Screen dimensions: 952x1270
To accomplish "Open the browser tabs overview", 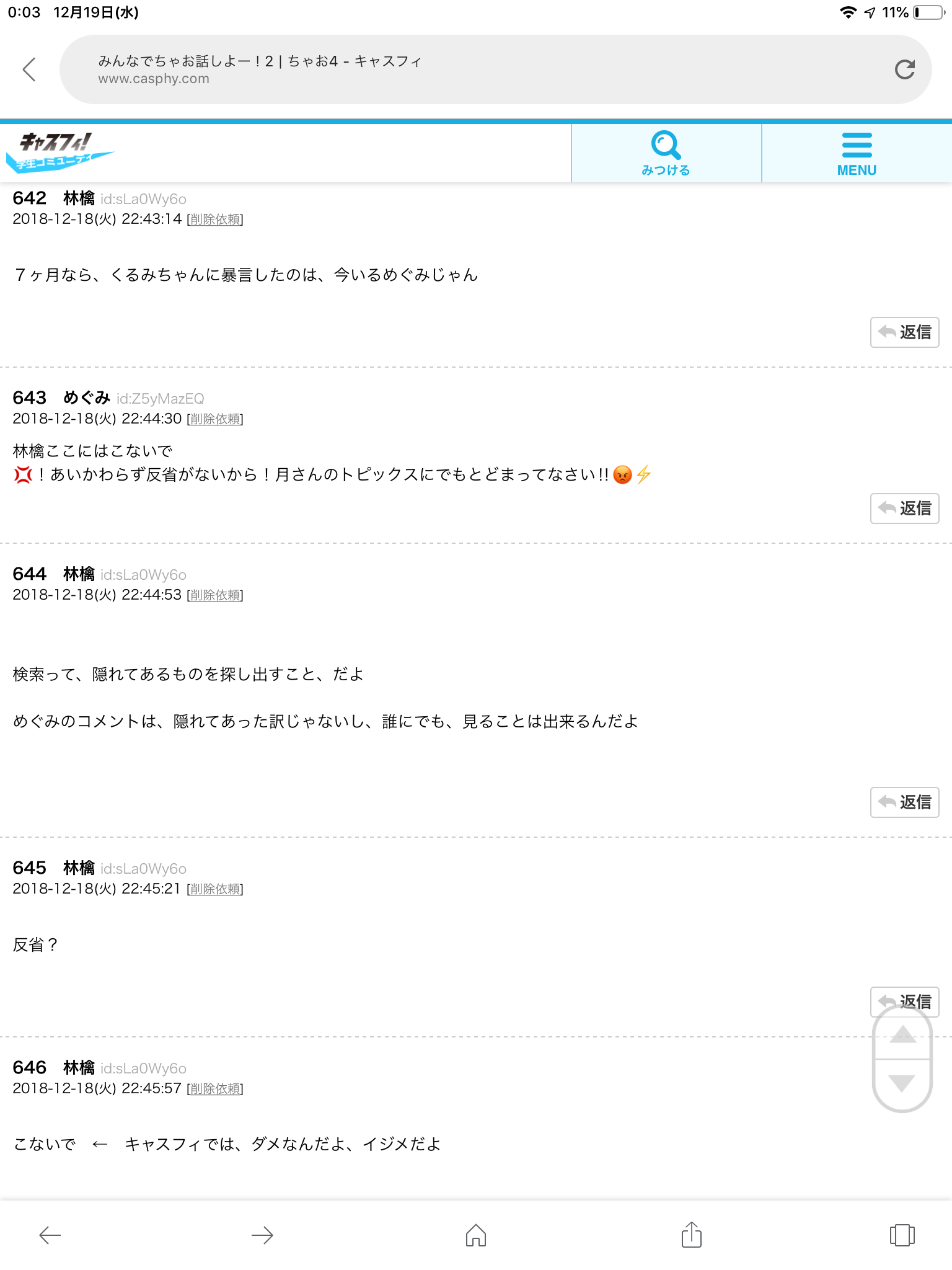I will pos(902,1235).
